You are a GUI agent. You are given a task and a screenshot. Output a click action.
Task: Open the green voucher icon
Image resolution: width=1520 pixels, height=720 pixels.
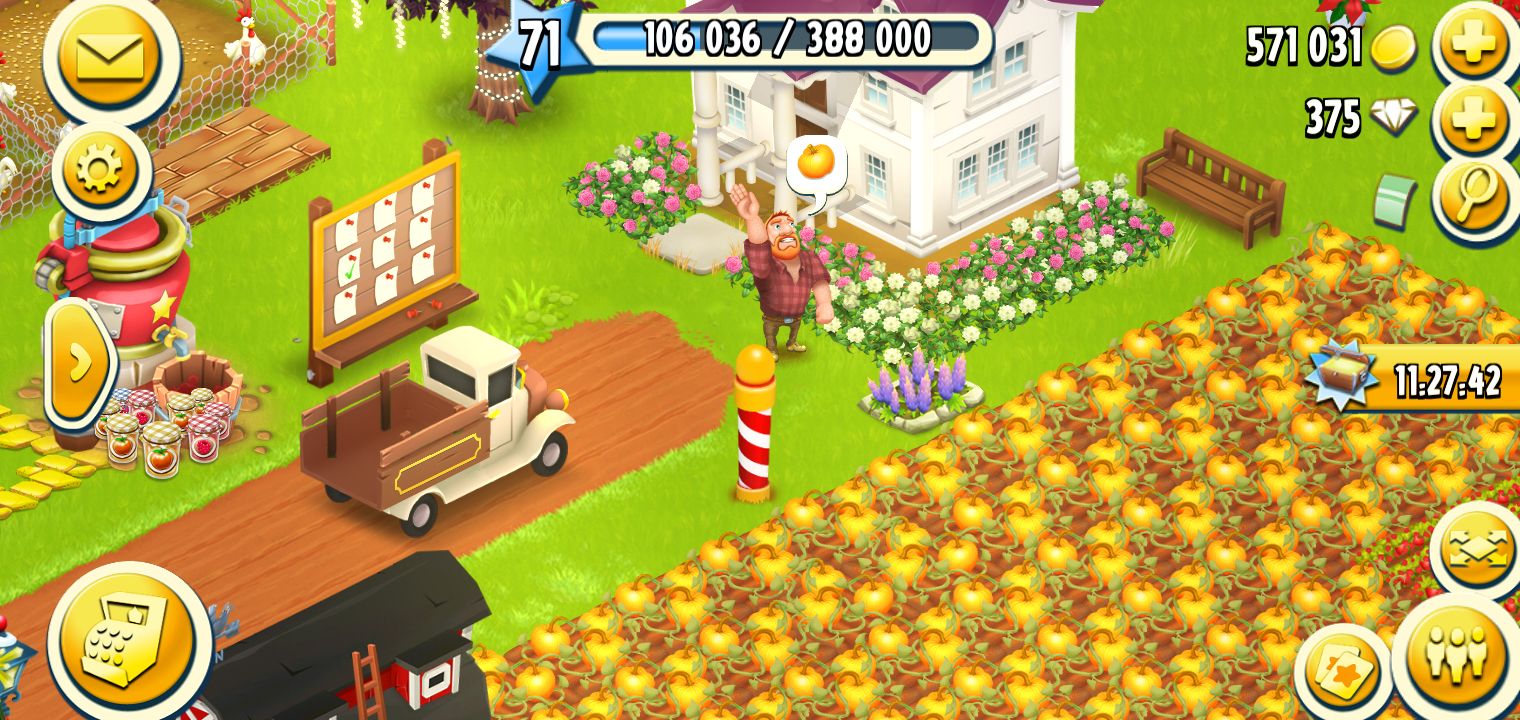click(1394, 201)
